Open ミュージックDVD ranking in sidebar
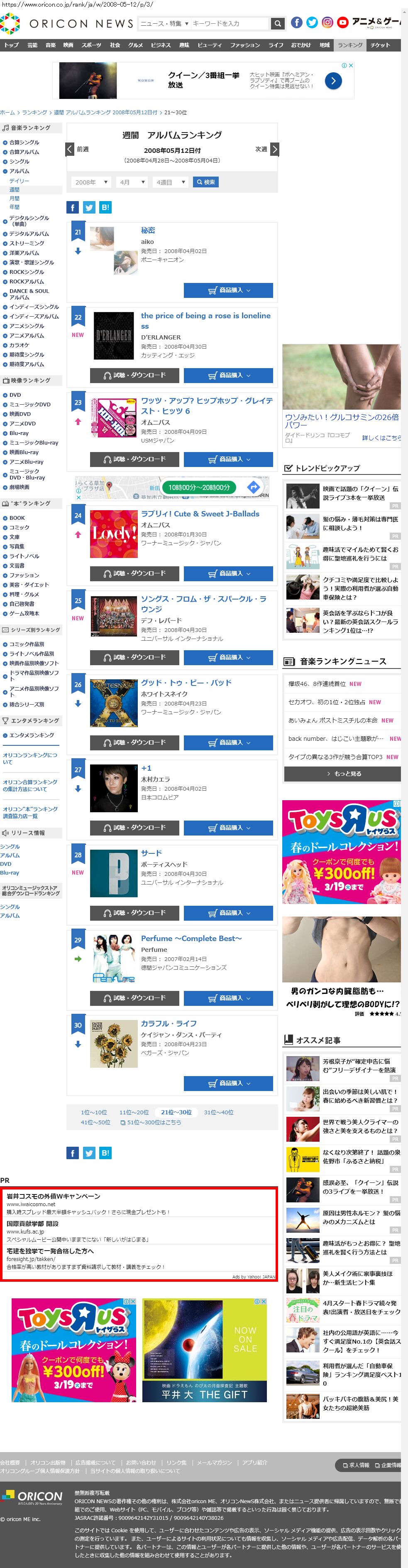Screen dimensions: 408x1568 coord(30,404)
